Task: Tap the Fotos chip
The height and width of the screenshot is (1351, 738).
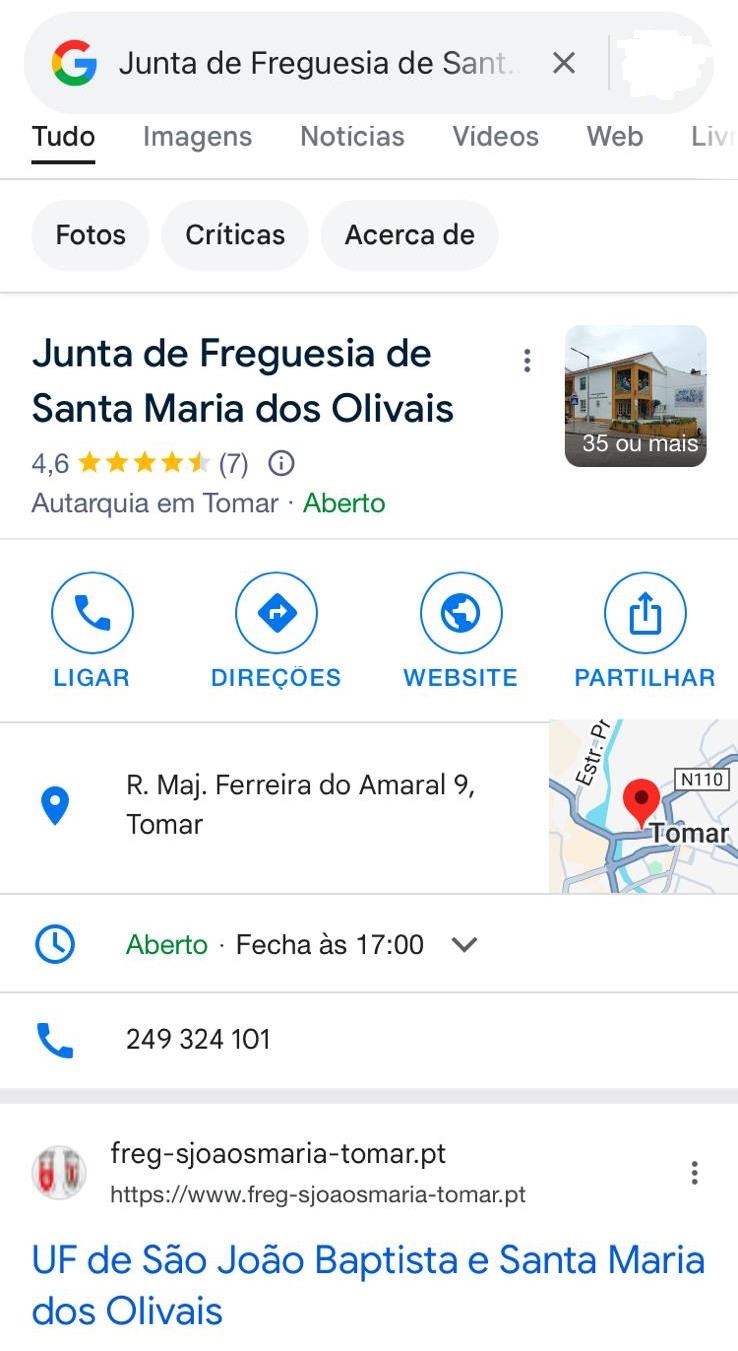Action: point(91,235)
